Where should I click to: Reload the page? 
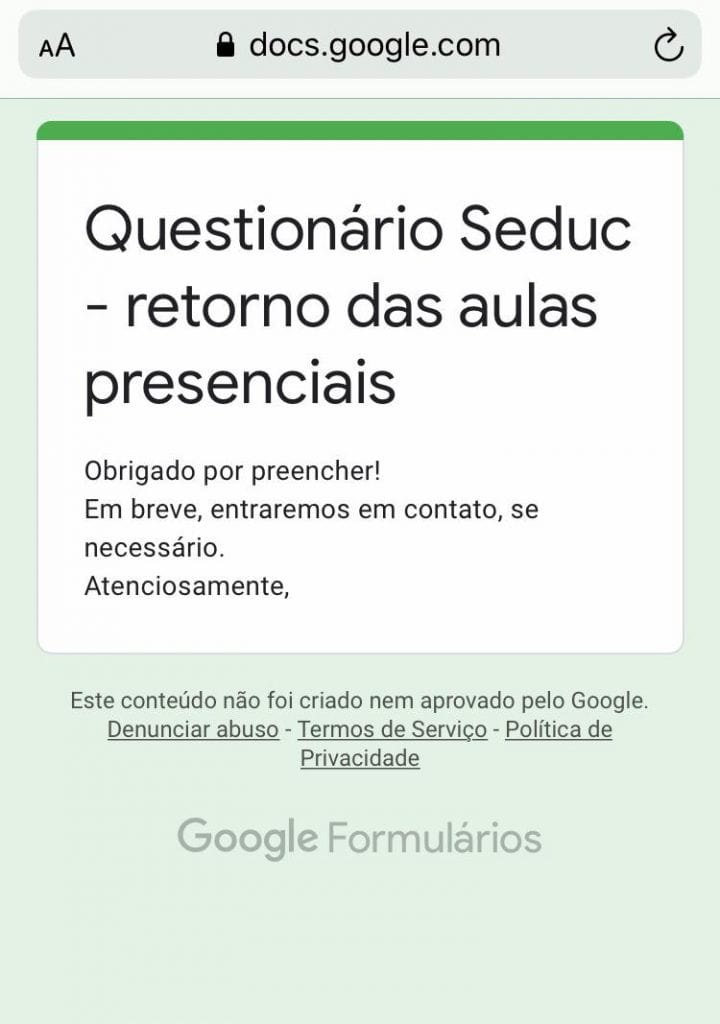pyautogui.click(x=667, y=45)
